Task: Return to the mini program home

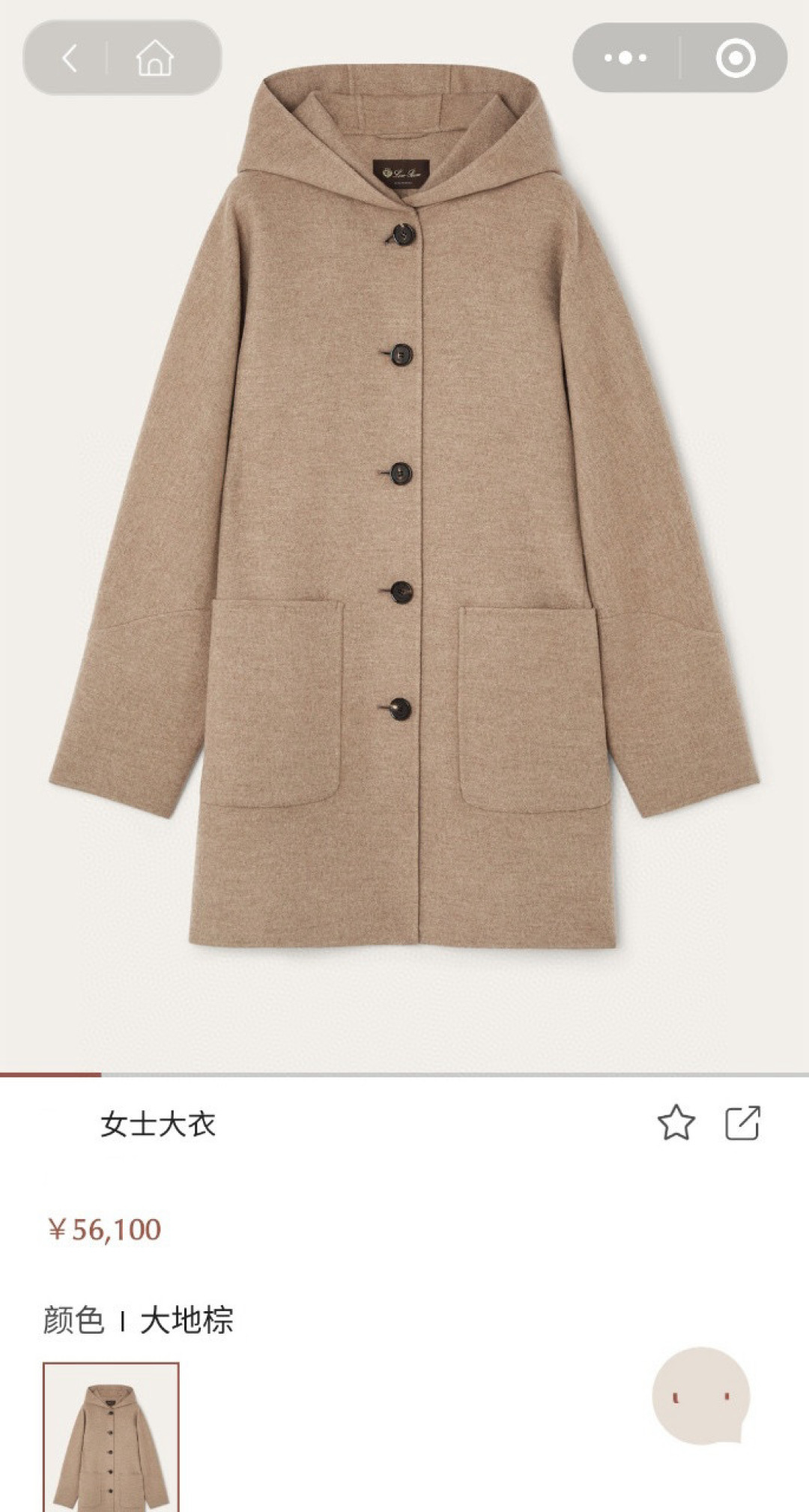Action: [x=154, y=58]
